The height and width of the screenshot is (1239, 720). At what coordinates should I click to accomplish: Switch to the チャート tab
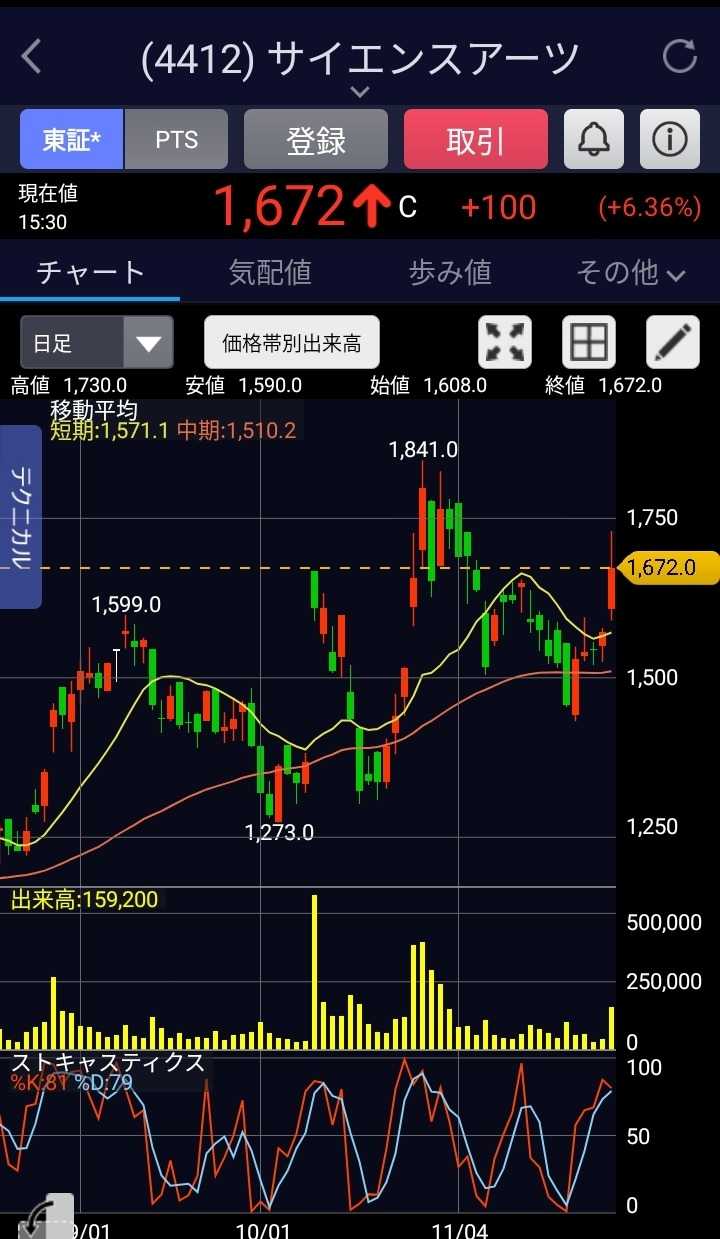(90, 272)
